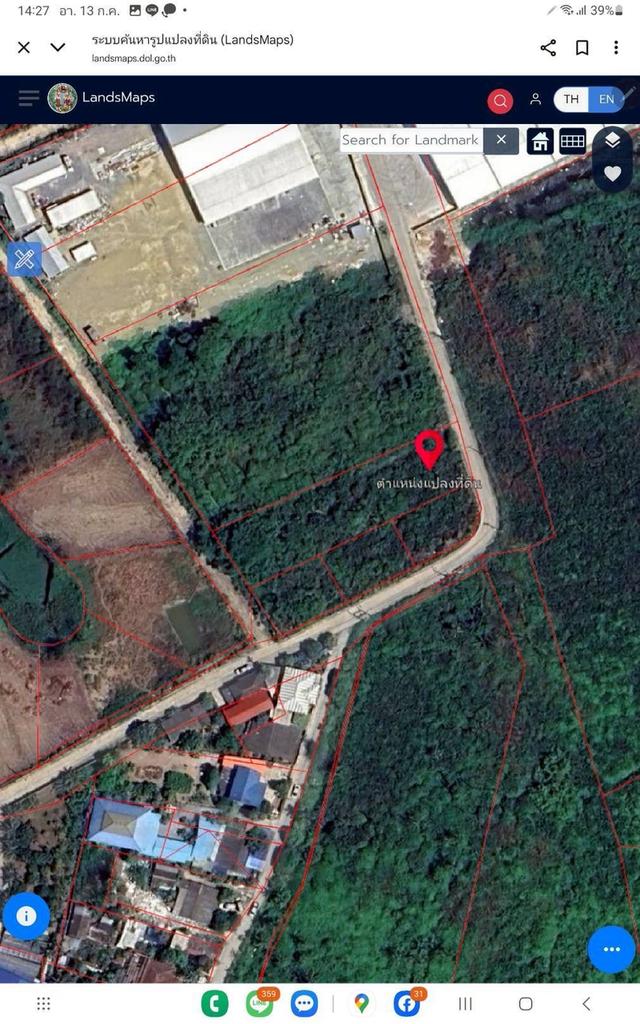Open the measurement ruler tool
Image resolution: width=640 pixels, height=1024 pixels.
24,259
